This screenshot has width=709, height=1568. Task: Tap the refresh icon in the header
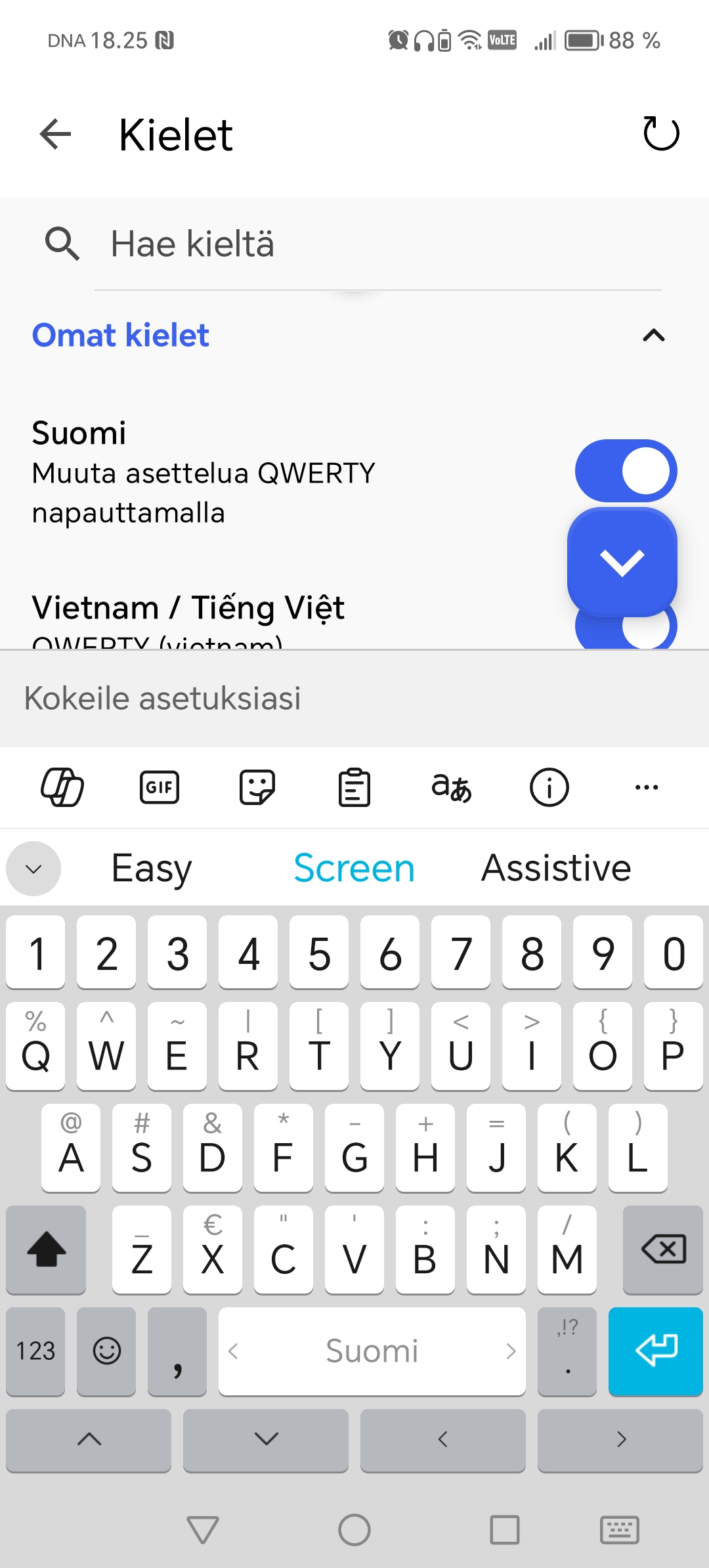click(x=660, y=134)
